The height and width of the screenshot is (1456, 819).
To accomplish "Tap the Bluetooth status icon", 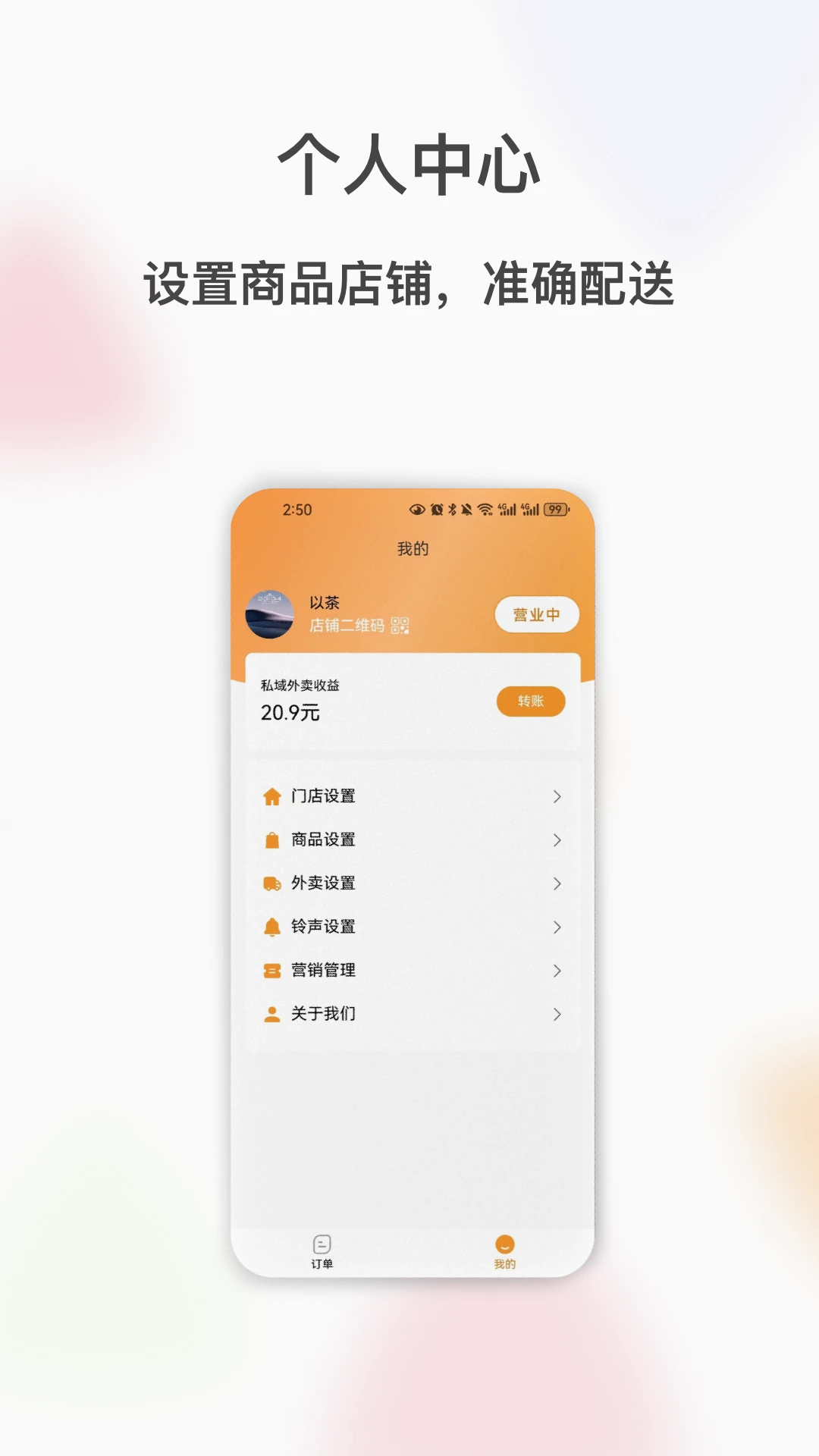I will (452, 510).
